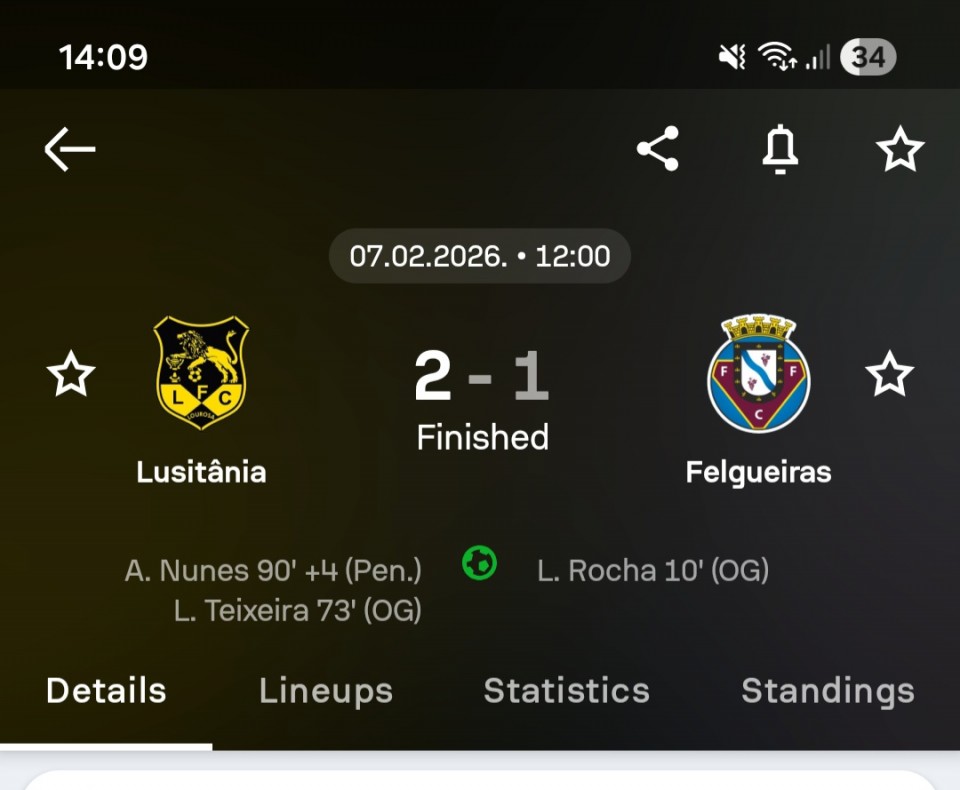Screen dimensions: 960x790
Task: Favorite the Felgueiras team with its star
Action: (x=889, y=374)
